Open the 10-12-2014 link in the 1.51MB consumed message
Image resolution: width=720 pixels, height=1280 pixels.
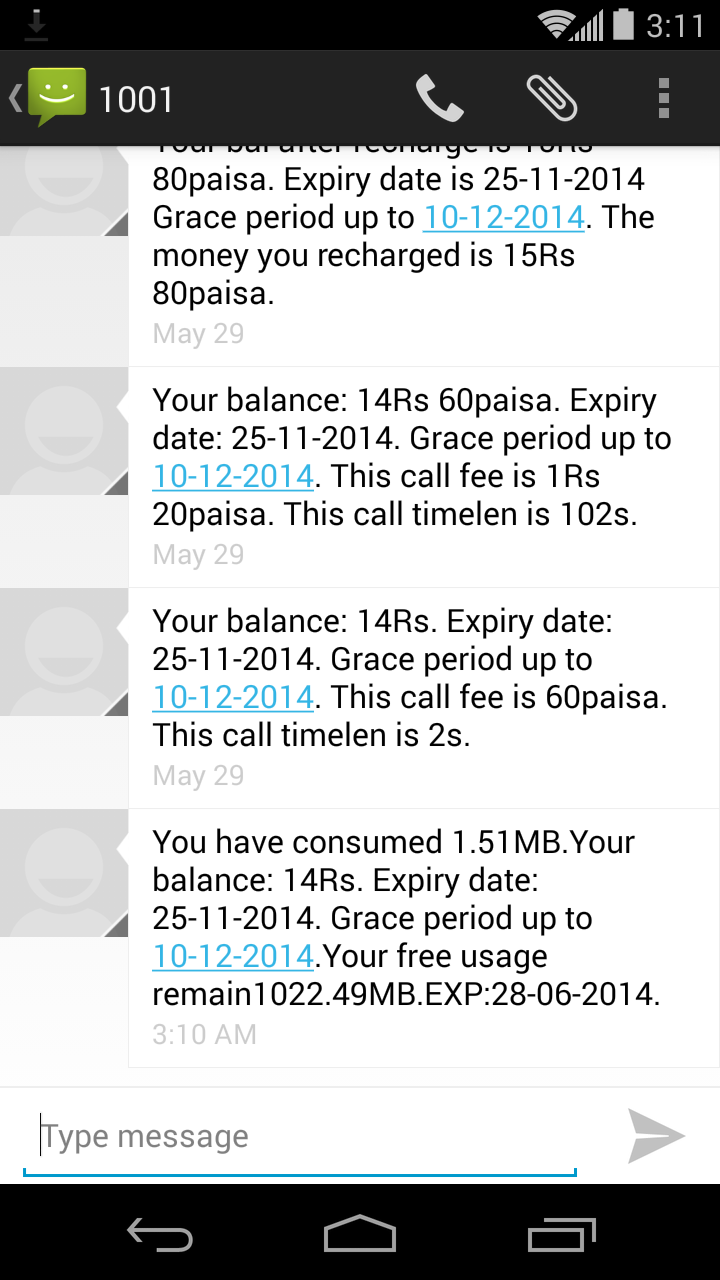tap(233, 957)
